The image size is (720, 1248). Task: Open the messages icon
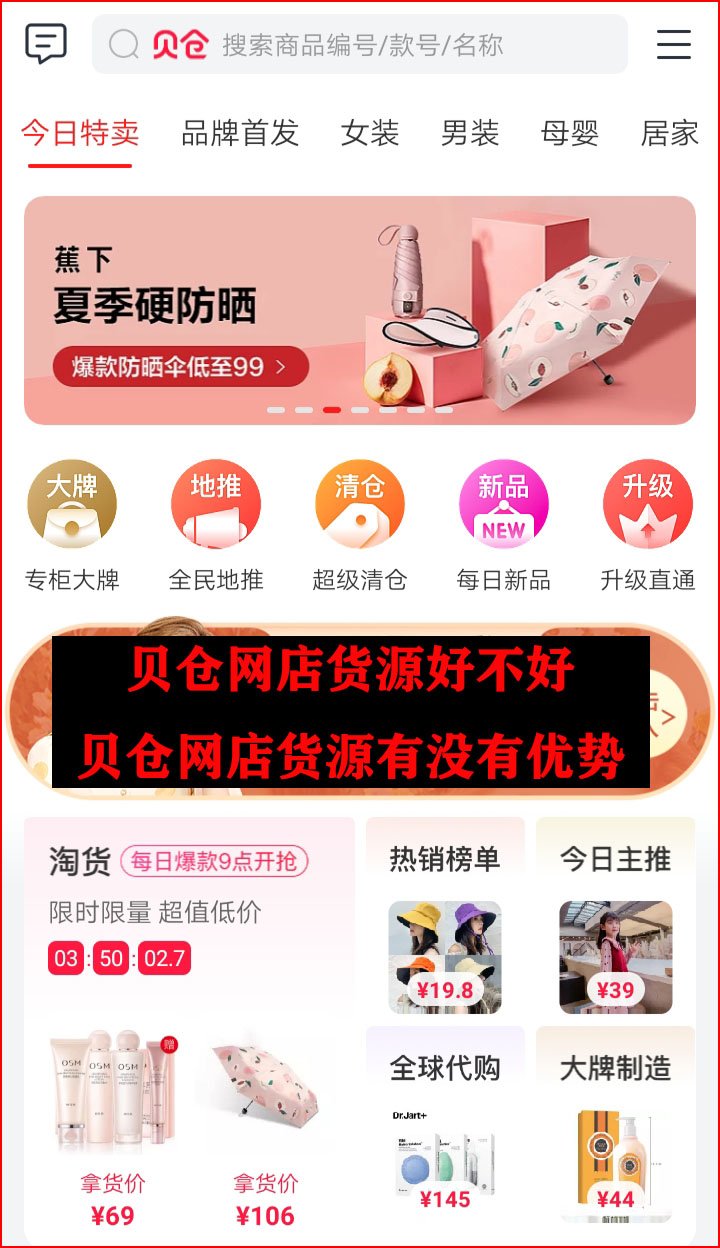point(46,44)
